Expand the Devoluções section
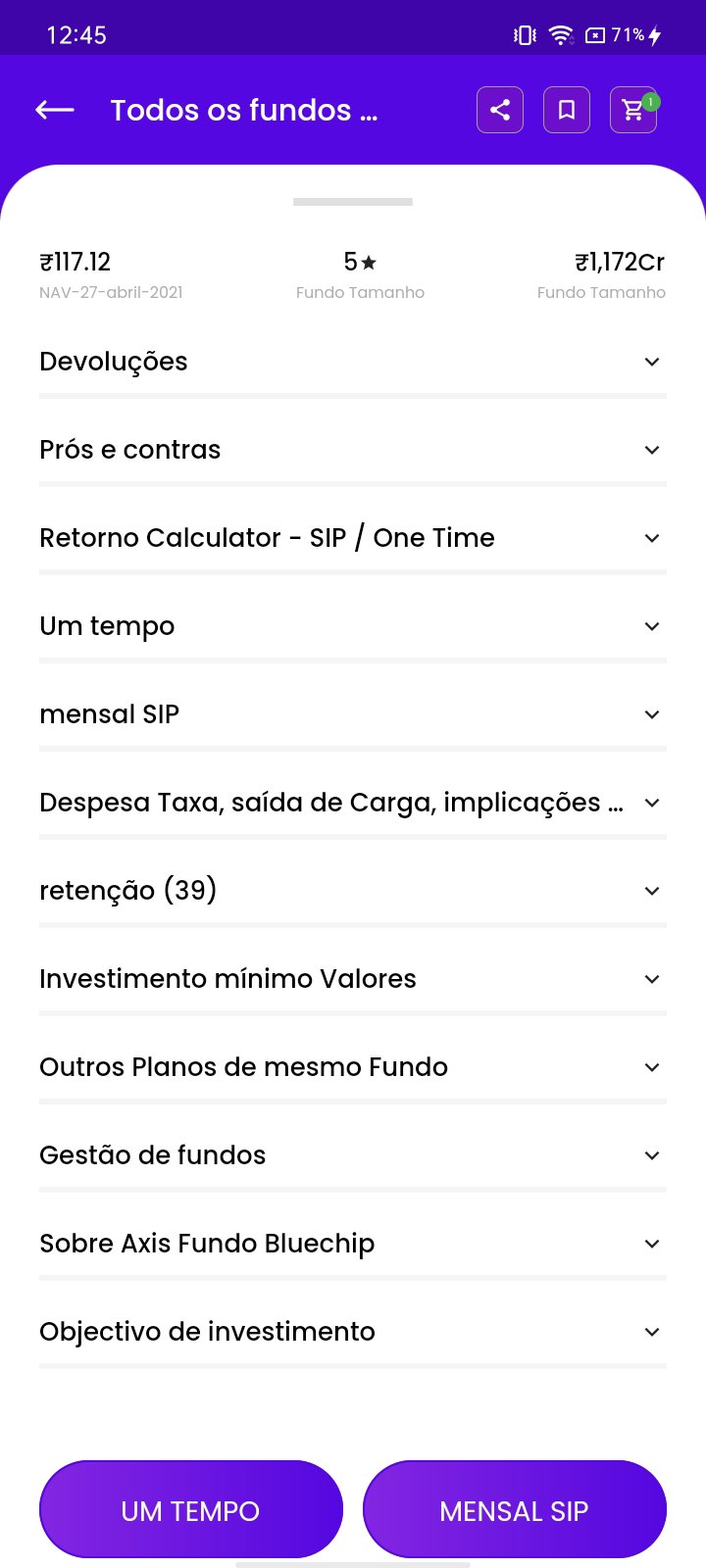 point(353,362)
